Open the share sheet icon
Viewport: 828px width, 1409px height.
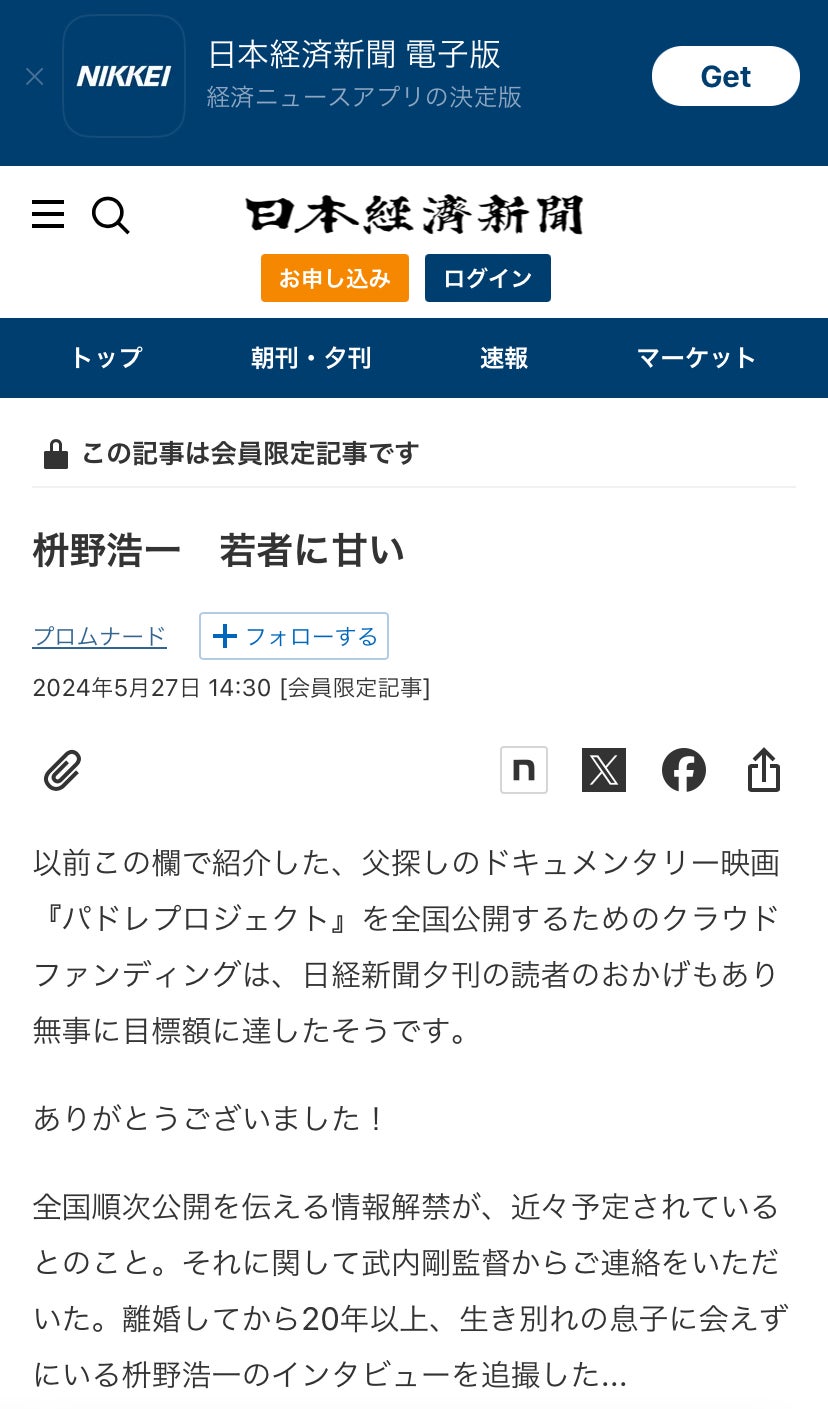click(763, 770)
